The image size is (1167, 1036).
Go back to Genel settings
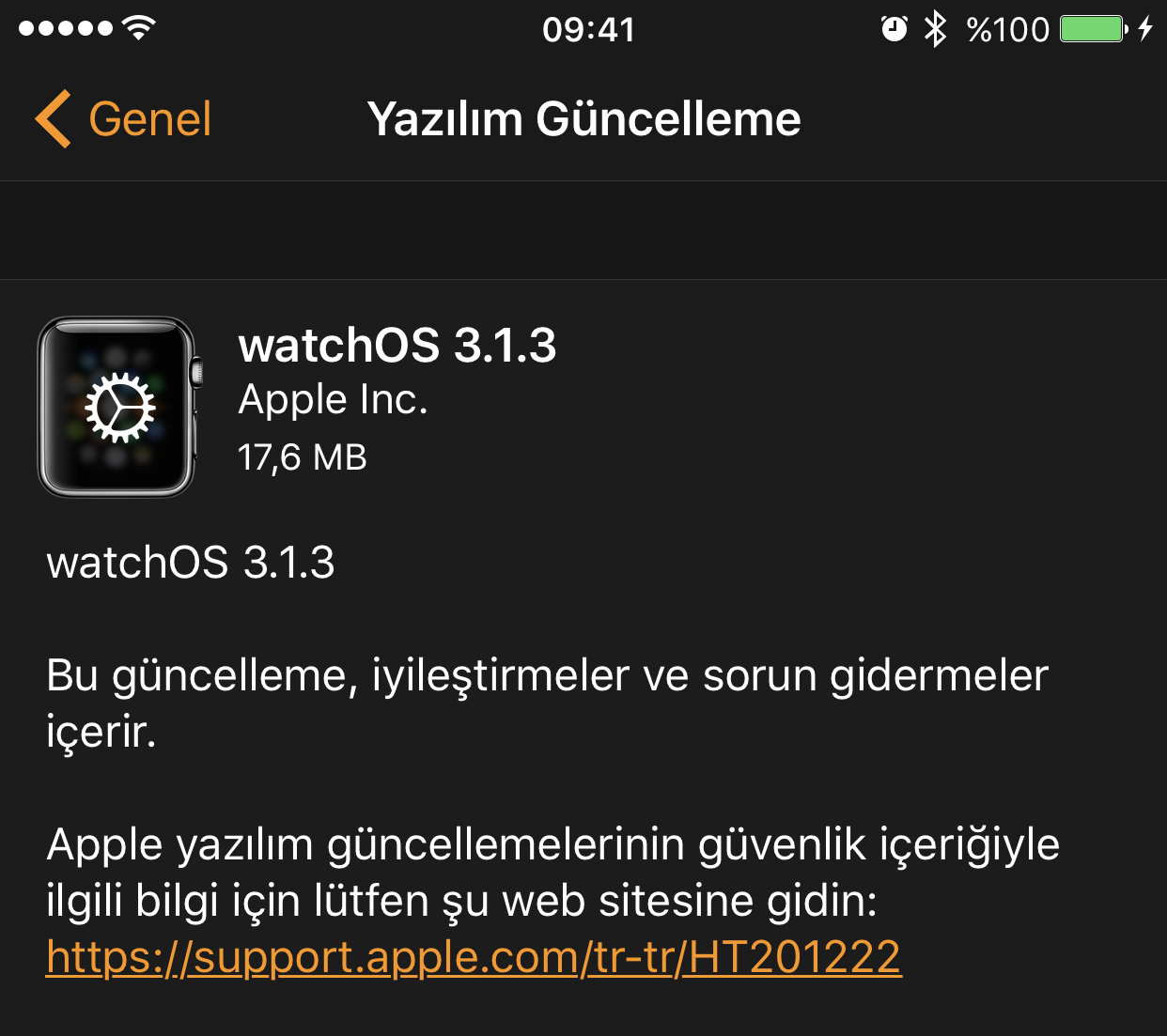(x=124, y=119)
